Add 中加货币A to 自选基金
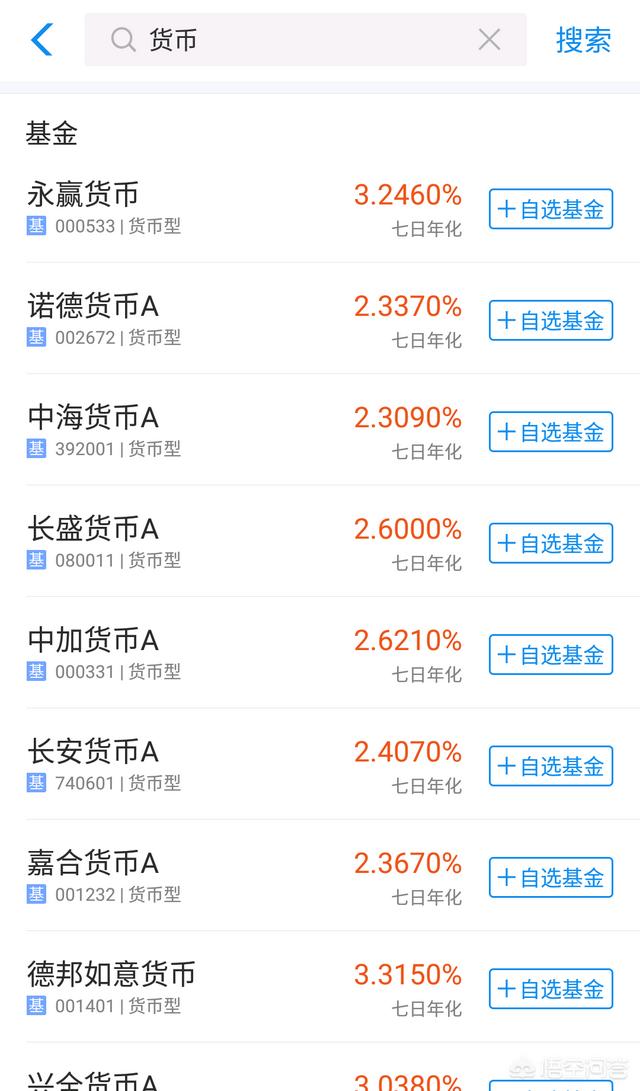Image resolution: width=640 pixels, height=1091 pixels. (x=550, y=654)
